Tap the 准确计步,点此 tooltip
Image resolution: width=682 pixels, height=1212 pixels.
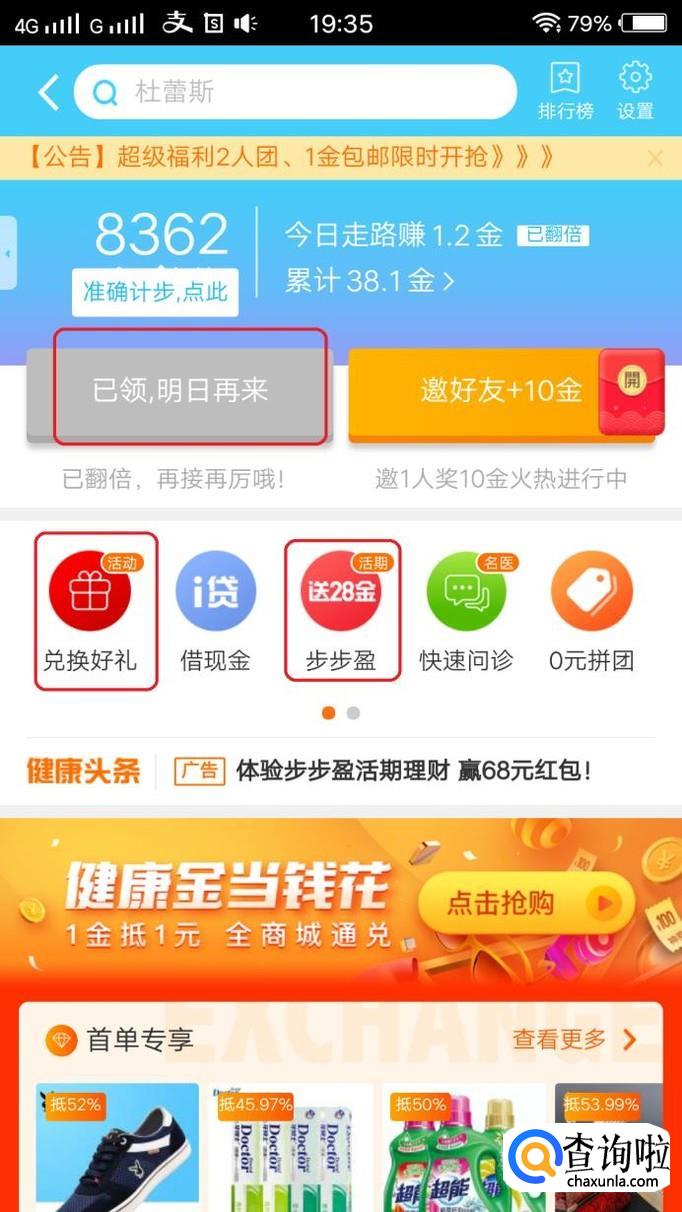[x=155, y=292]
